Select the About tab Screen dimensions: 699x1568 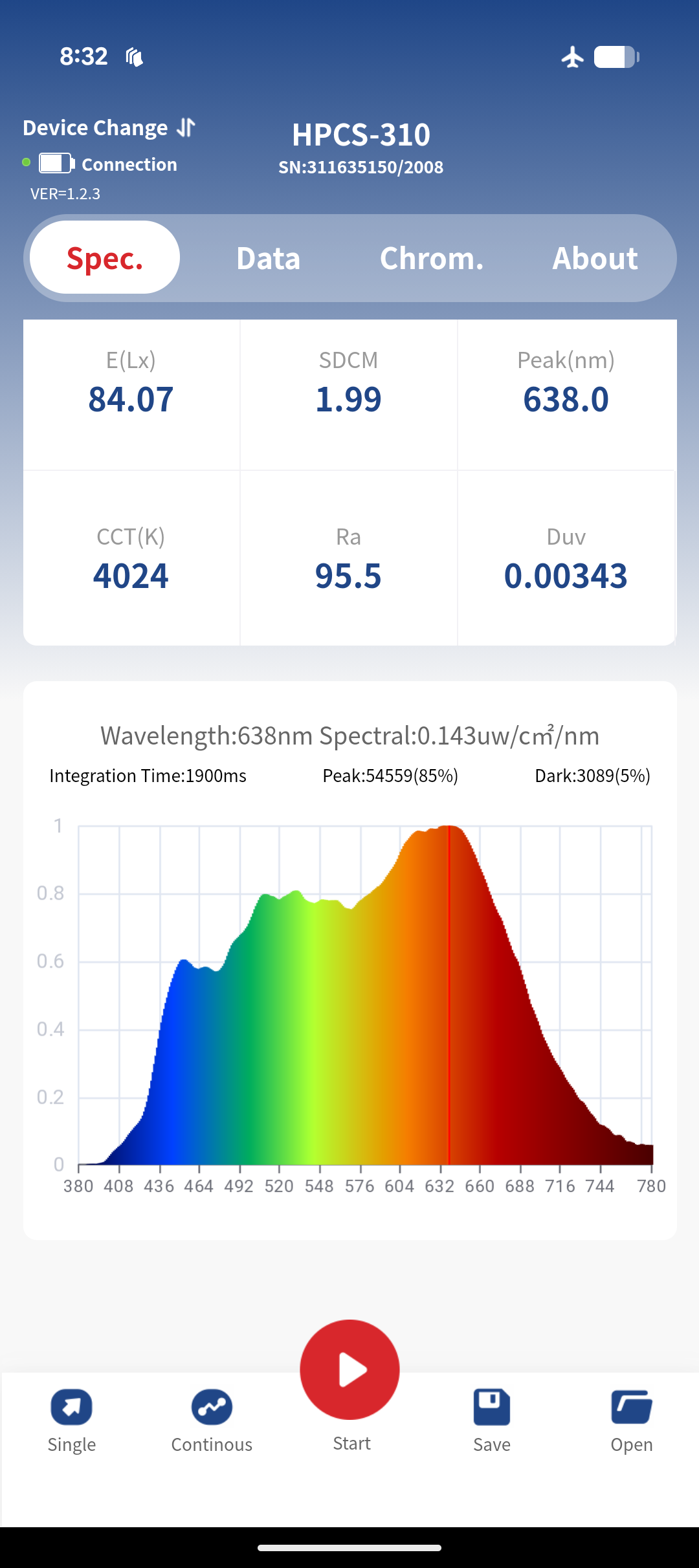(595, 257)
